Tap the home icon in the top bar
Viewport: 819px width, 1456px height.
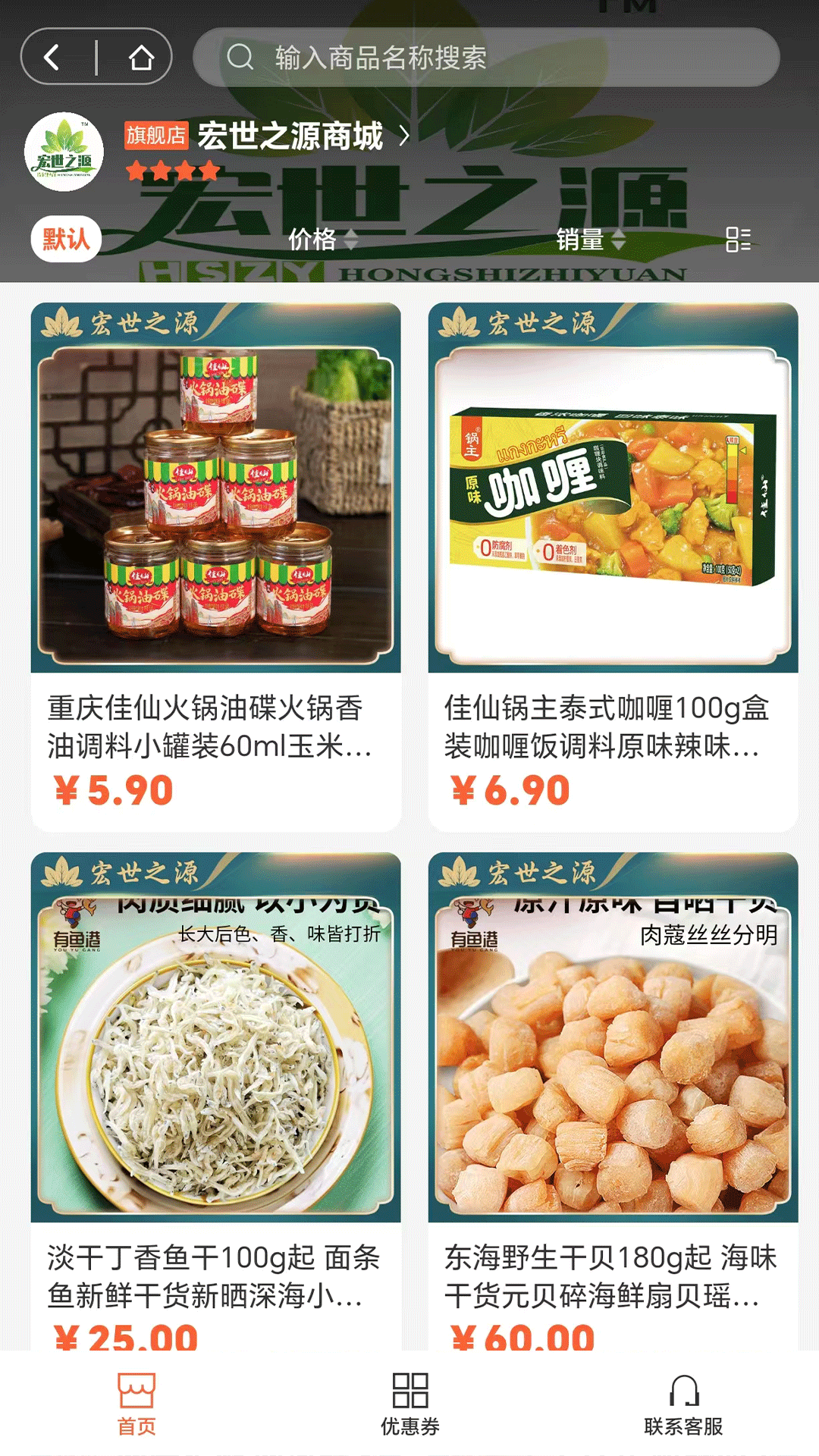point(141,58)
